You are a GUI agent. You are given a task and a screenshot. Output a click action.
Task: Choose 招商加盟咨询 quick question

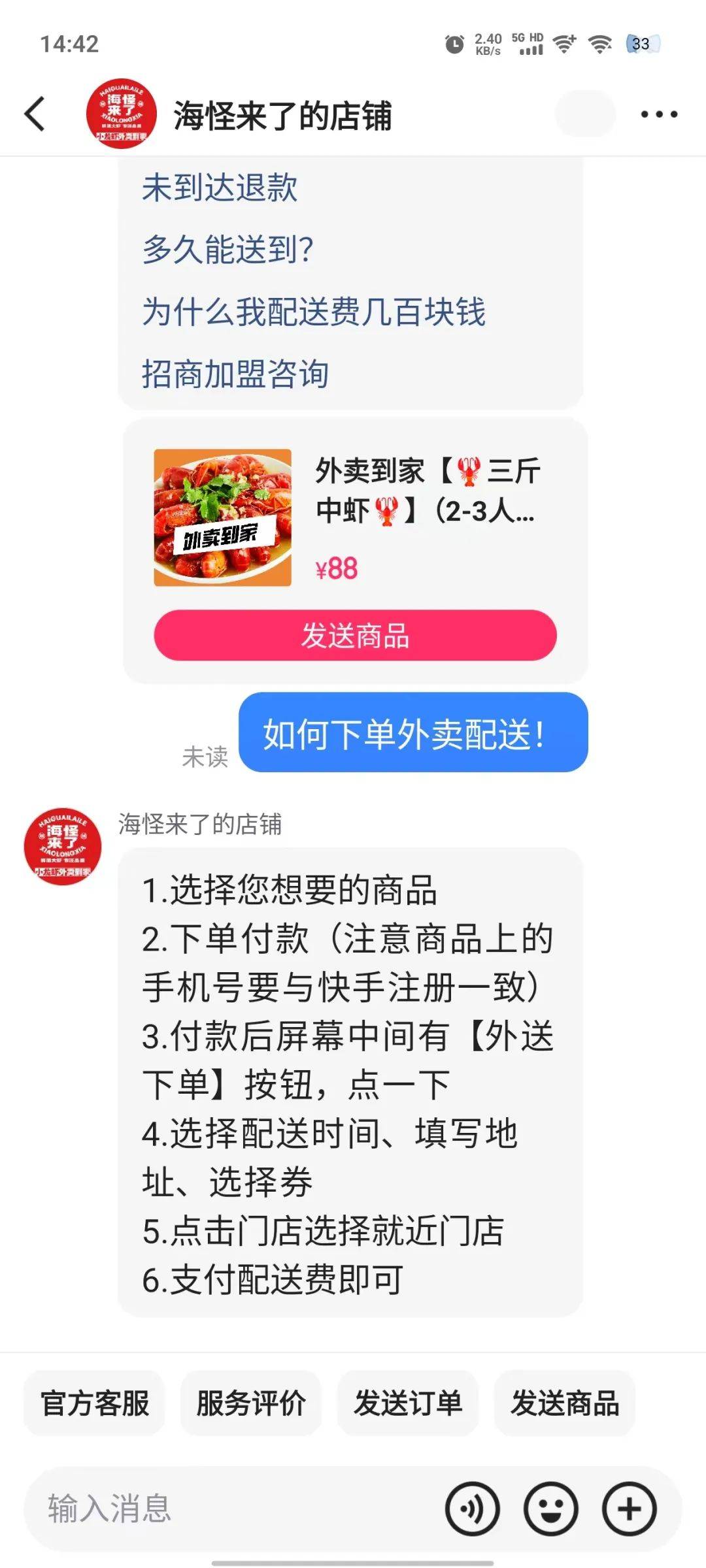click(x=235, y=374)
